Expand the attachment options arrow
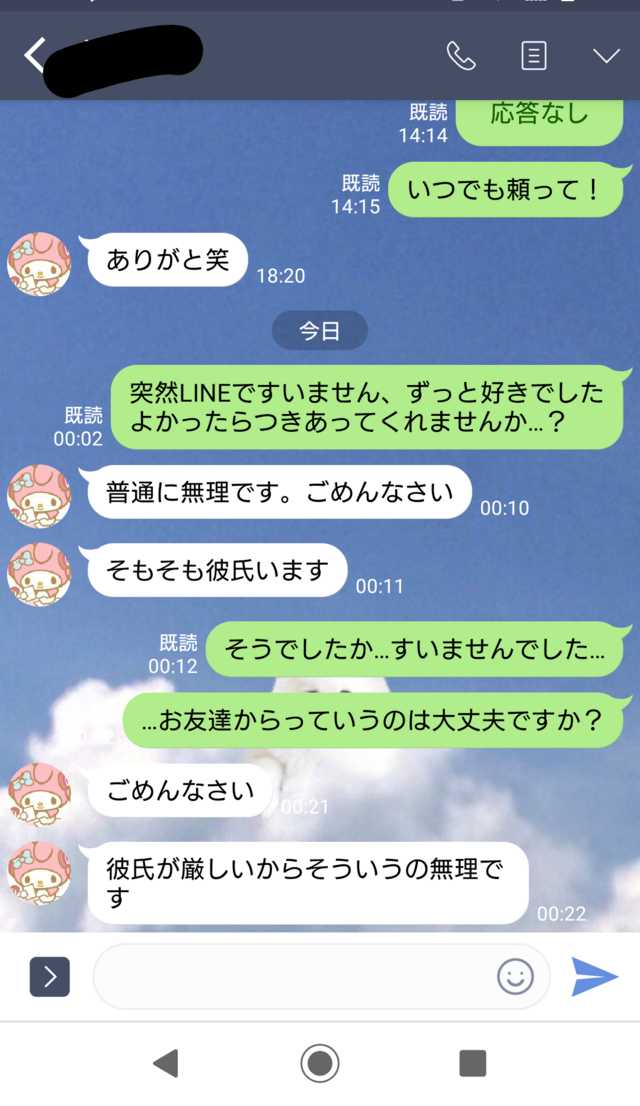Image resolution: width=640 pixels, height=1106 pixels. [x=50, y=977]
